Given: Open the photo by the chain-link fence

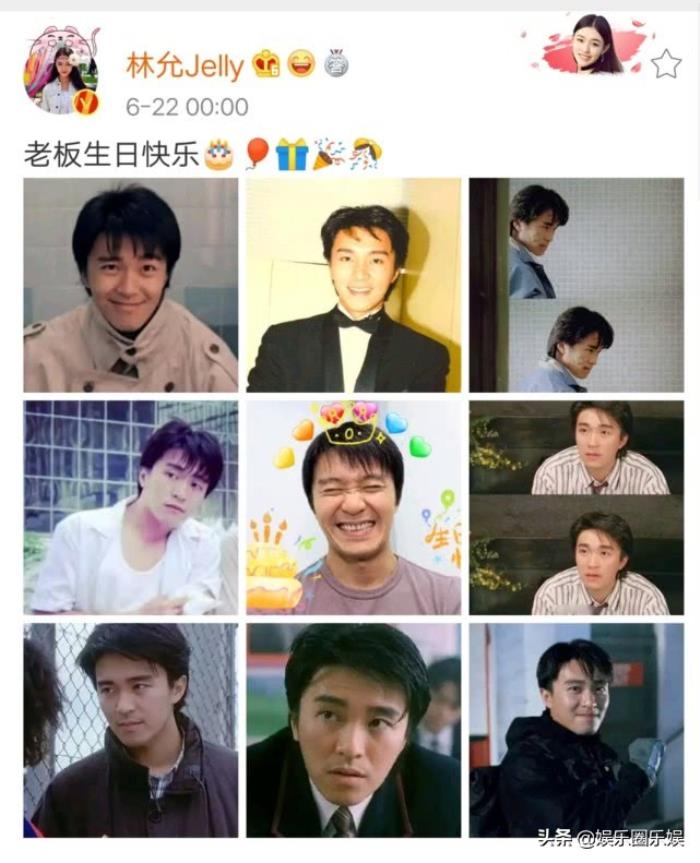Looking at the screenshot, I should (x=131, y=730).
